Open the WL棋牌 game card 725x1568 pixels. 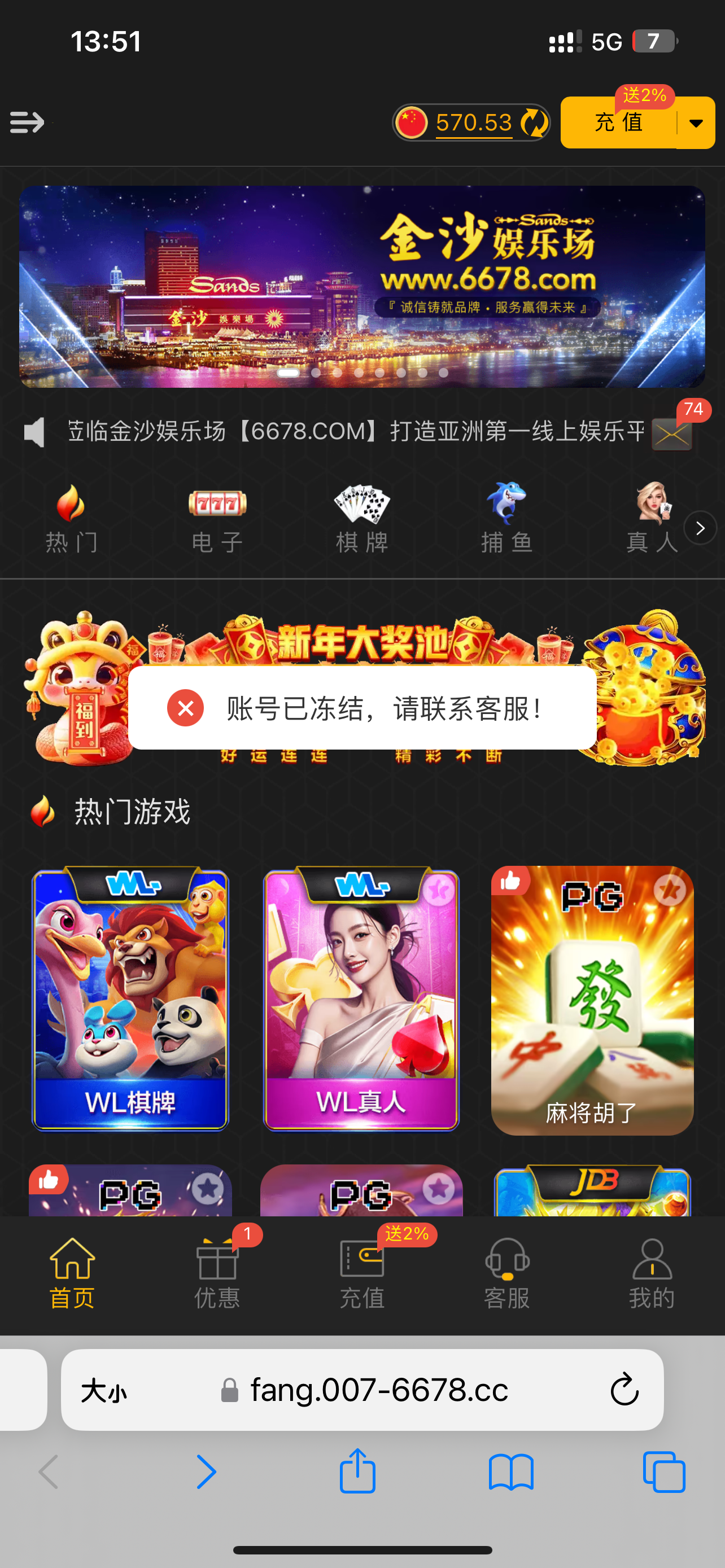130,998
